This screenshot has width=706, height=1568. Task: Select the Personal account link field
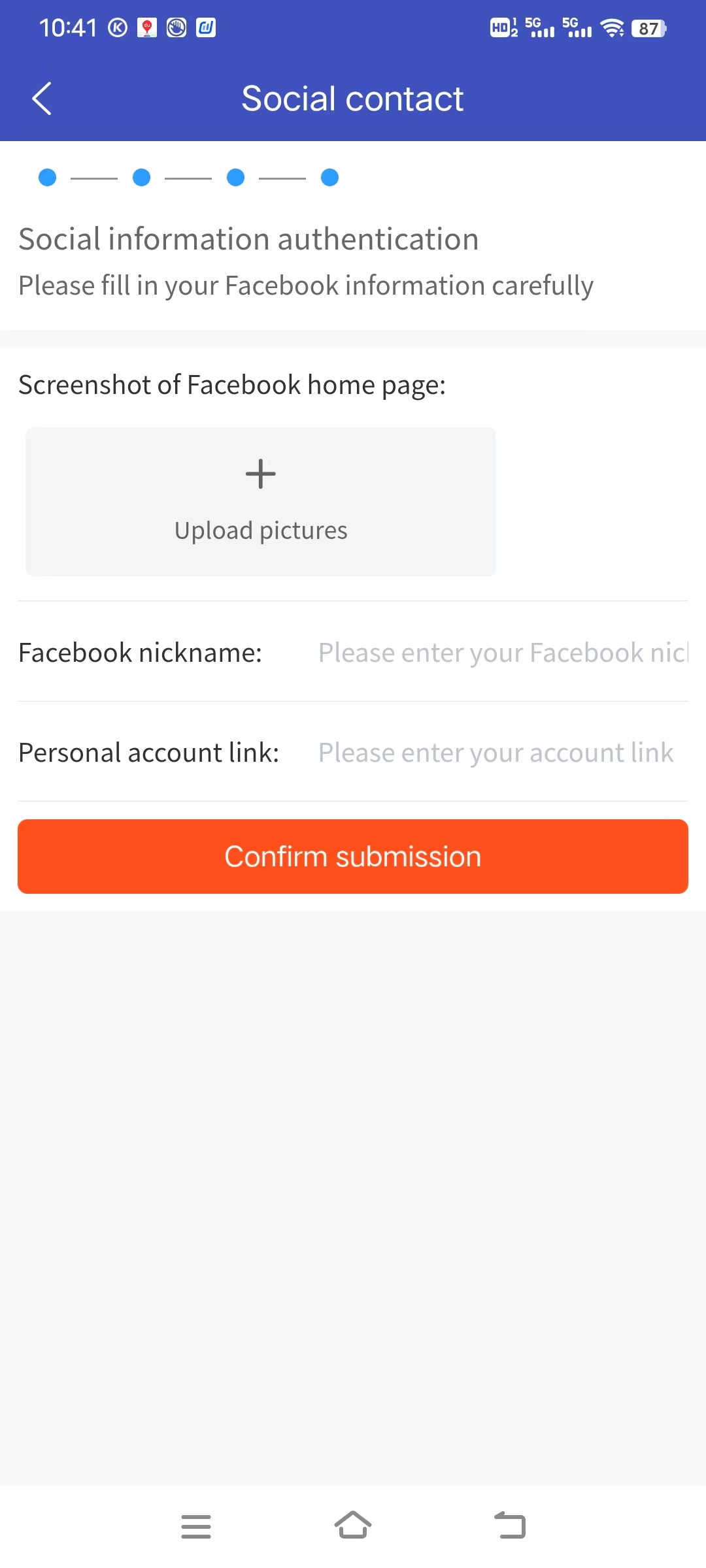click(502, 753)
